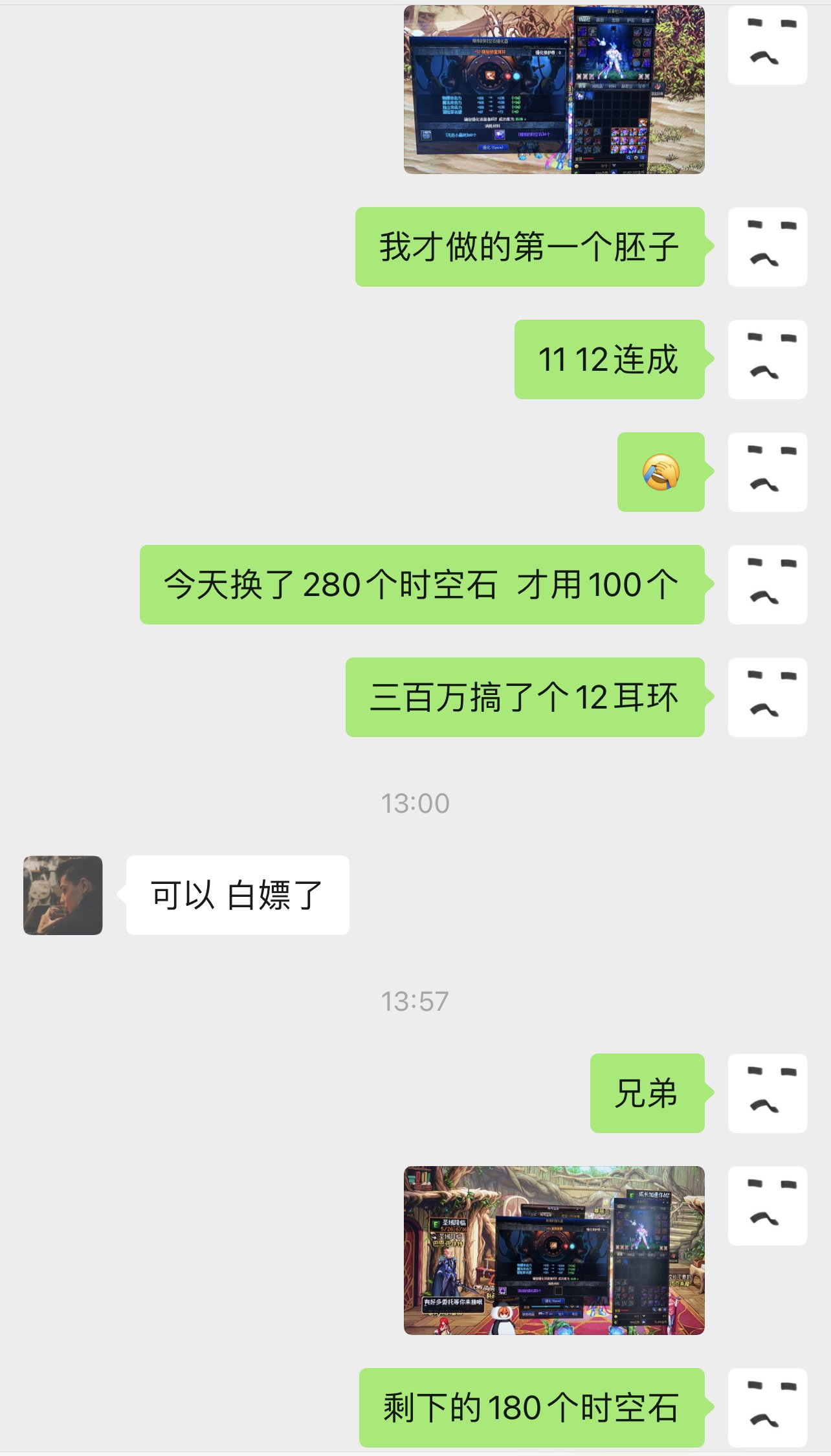This screenshot has width=831, height=1456.
Task: Tap the sender avatar beside the 兄弟 message
Action: tap(767, 1093)
